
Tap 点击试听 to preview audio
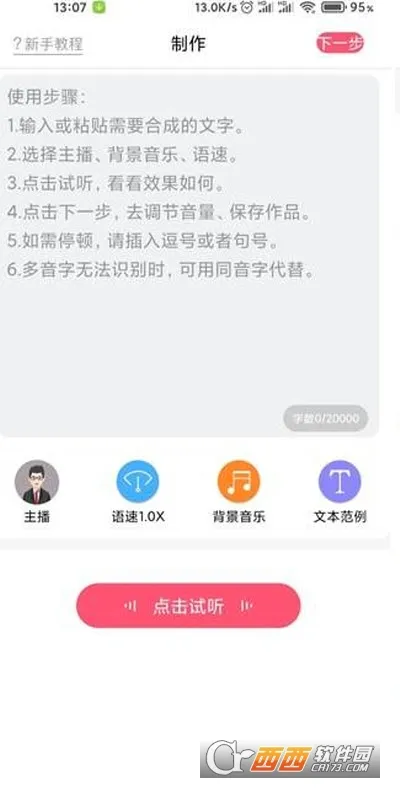(x=188, y=606)
